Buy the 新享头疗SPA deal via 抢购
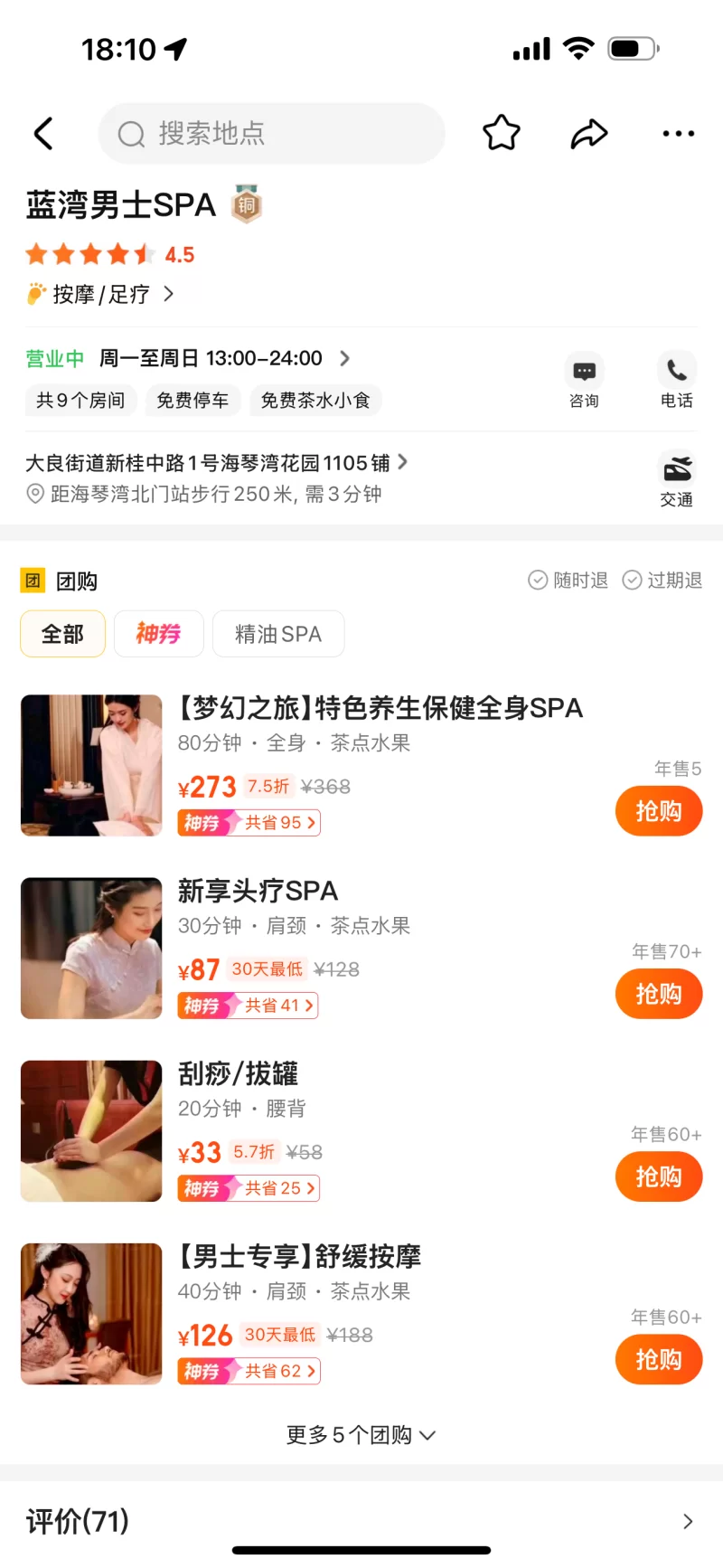 coord(658,994)
